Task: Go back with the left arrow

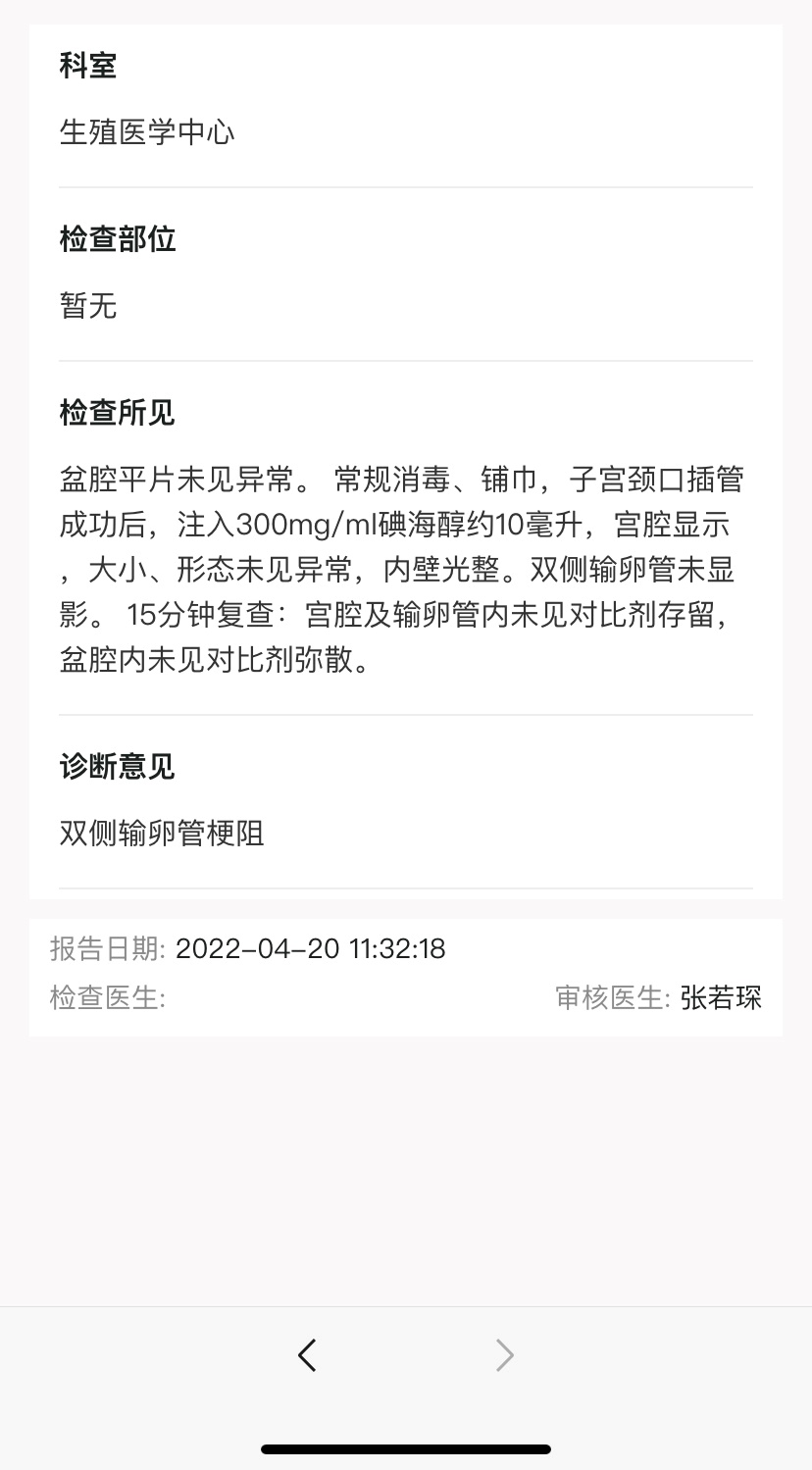Action: tap(307, 1355)
